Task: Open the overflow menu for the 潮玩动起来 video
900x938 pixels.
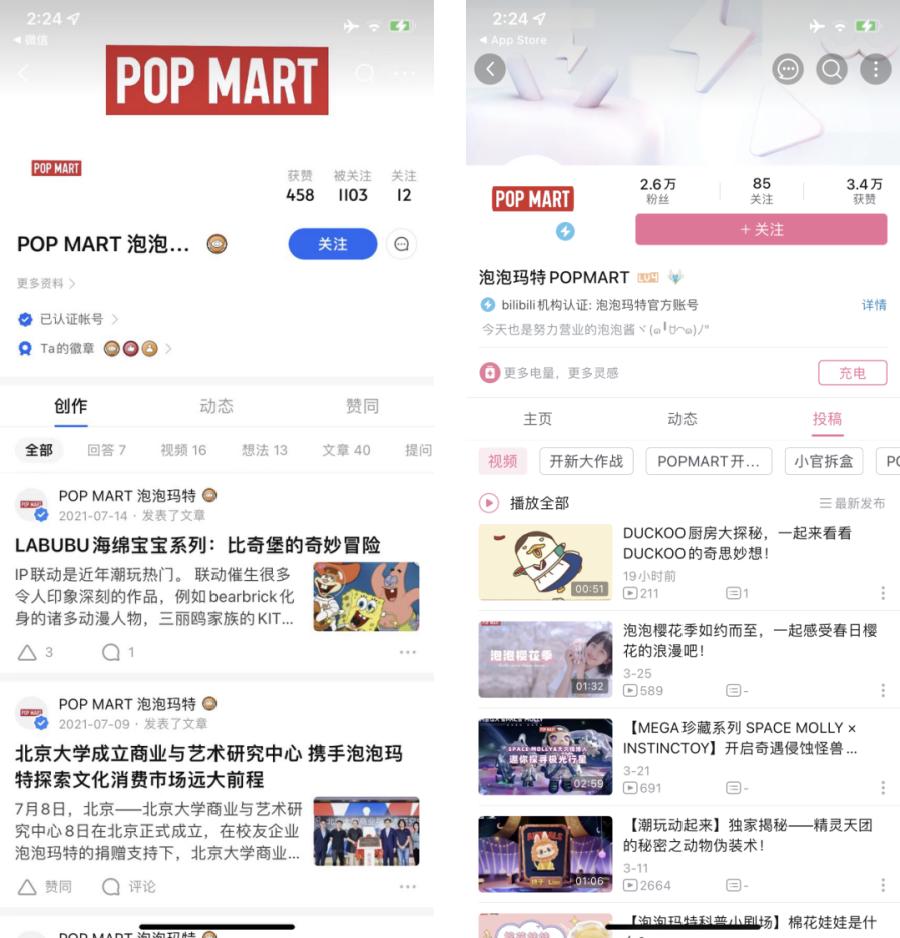Action: click(x=882, y=885)
